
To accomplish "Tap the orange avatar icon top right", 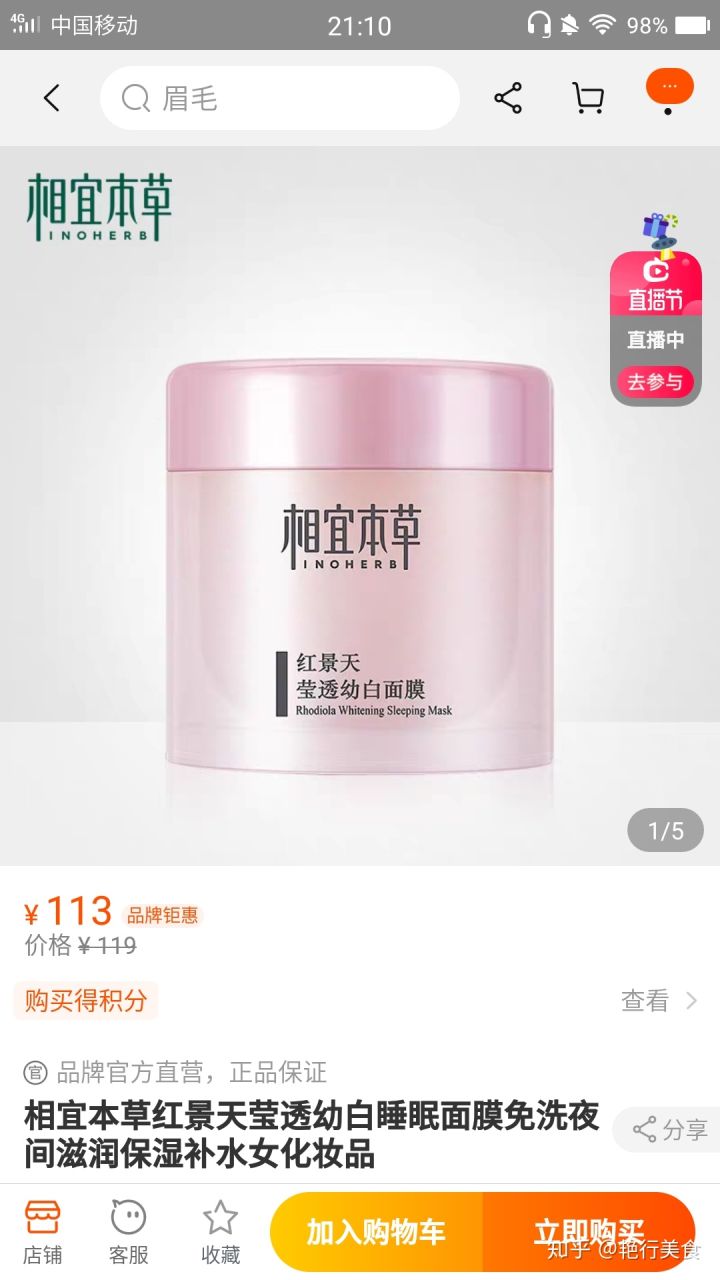I will tap(669, 87).
